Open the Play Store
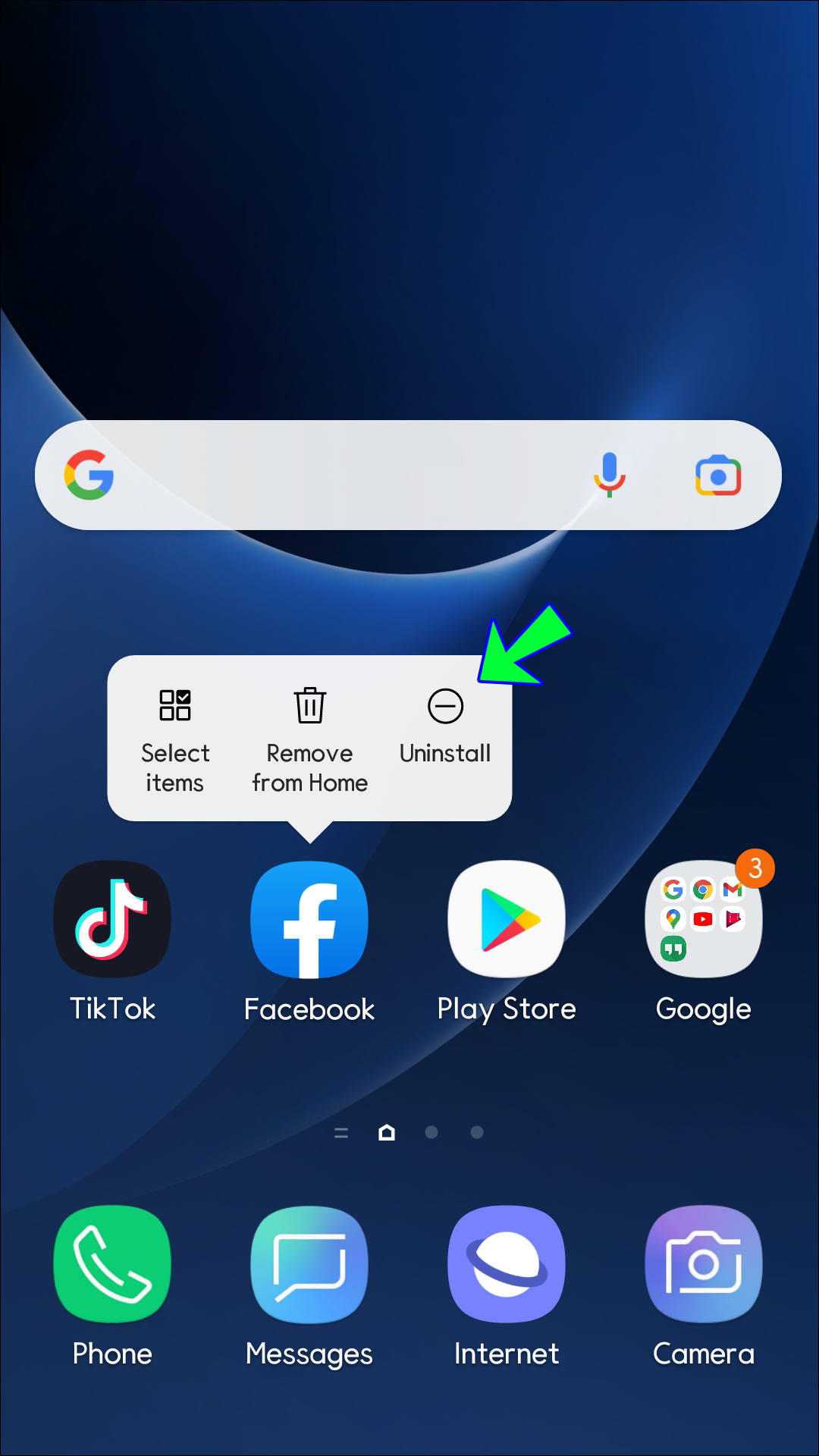 [x=507, y=919]
